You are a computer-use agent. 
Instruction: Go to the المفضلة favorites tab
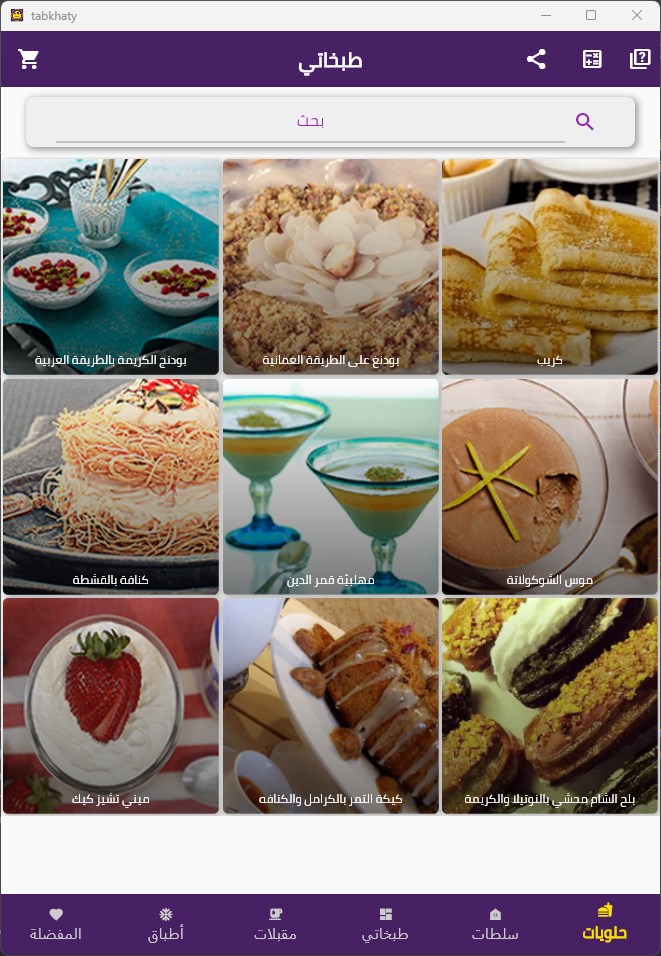tap(56, 925)
